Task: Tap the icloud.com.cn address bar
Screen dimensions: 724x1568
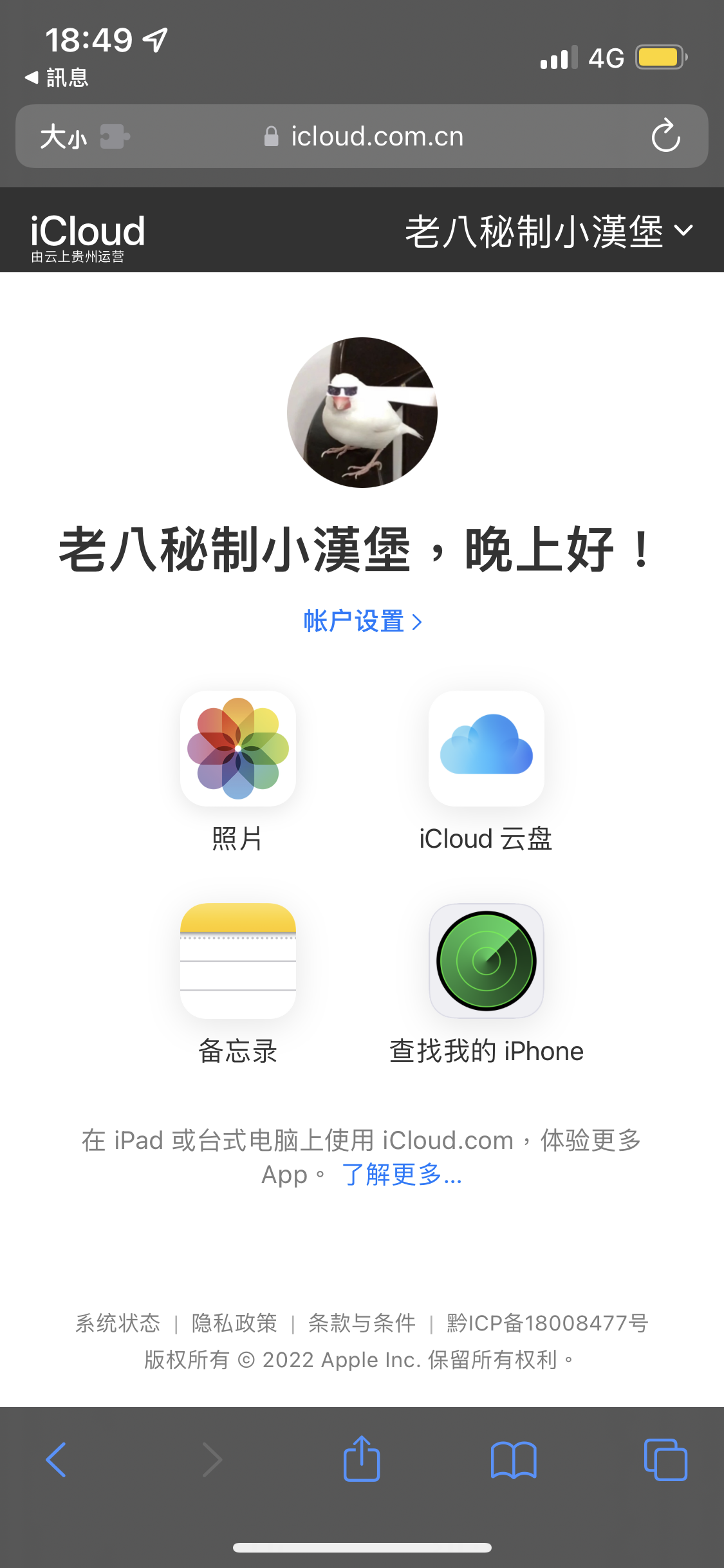Action: pyautogui.click(x=376, y=136)
